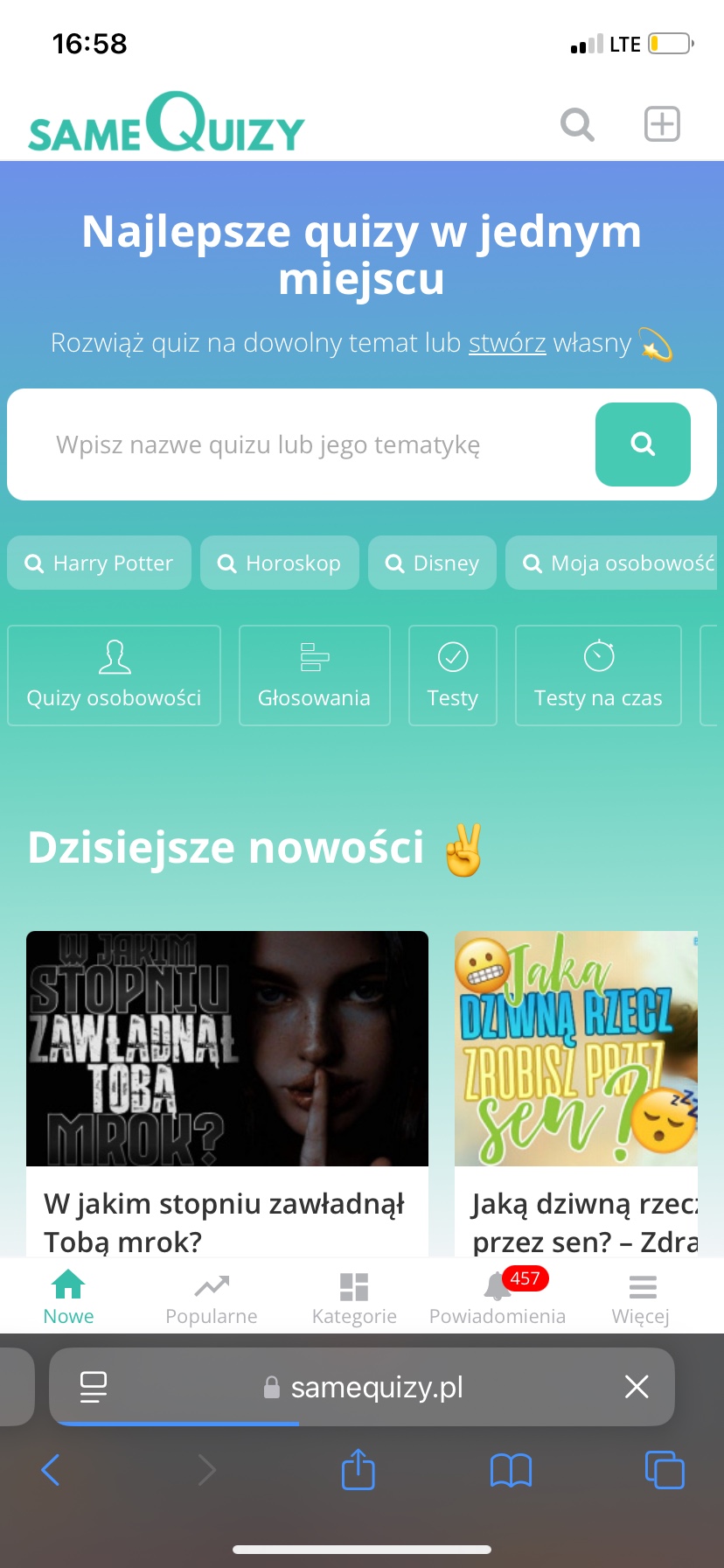
Task: Open the Powiadomienia tab
Action: [x=498, y=1298]
